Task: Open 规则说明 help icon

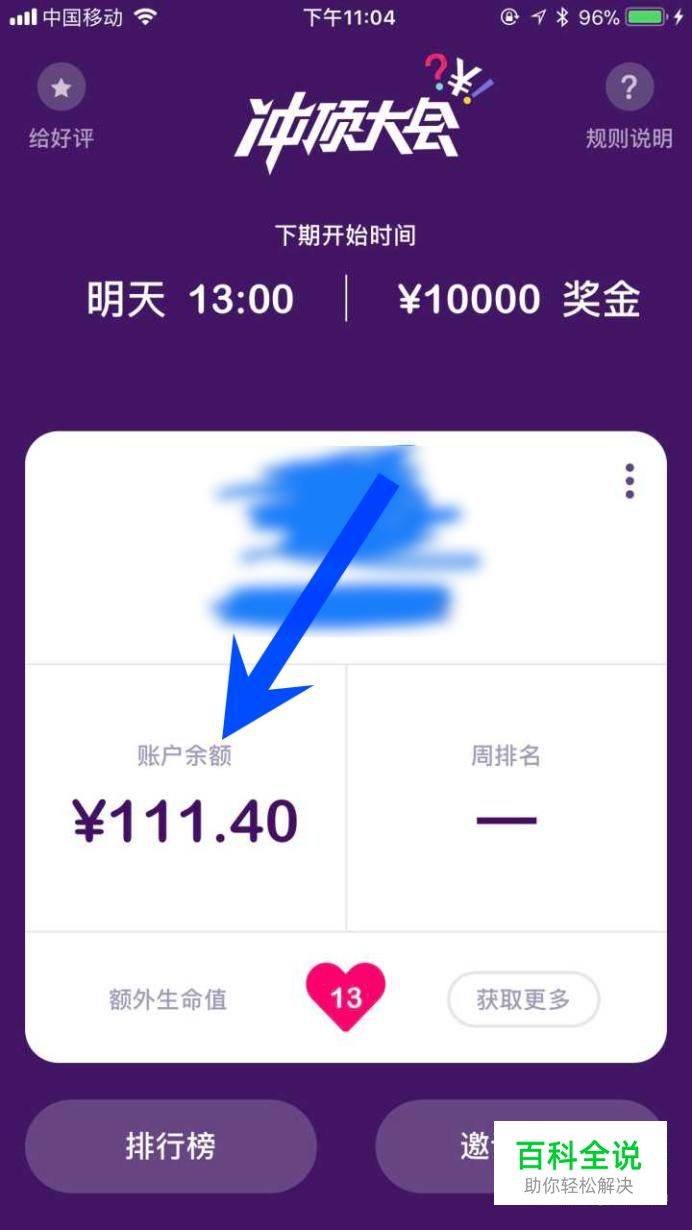Action: coord(629,89)
